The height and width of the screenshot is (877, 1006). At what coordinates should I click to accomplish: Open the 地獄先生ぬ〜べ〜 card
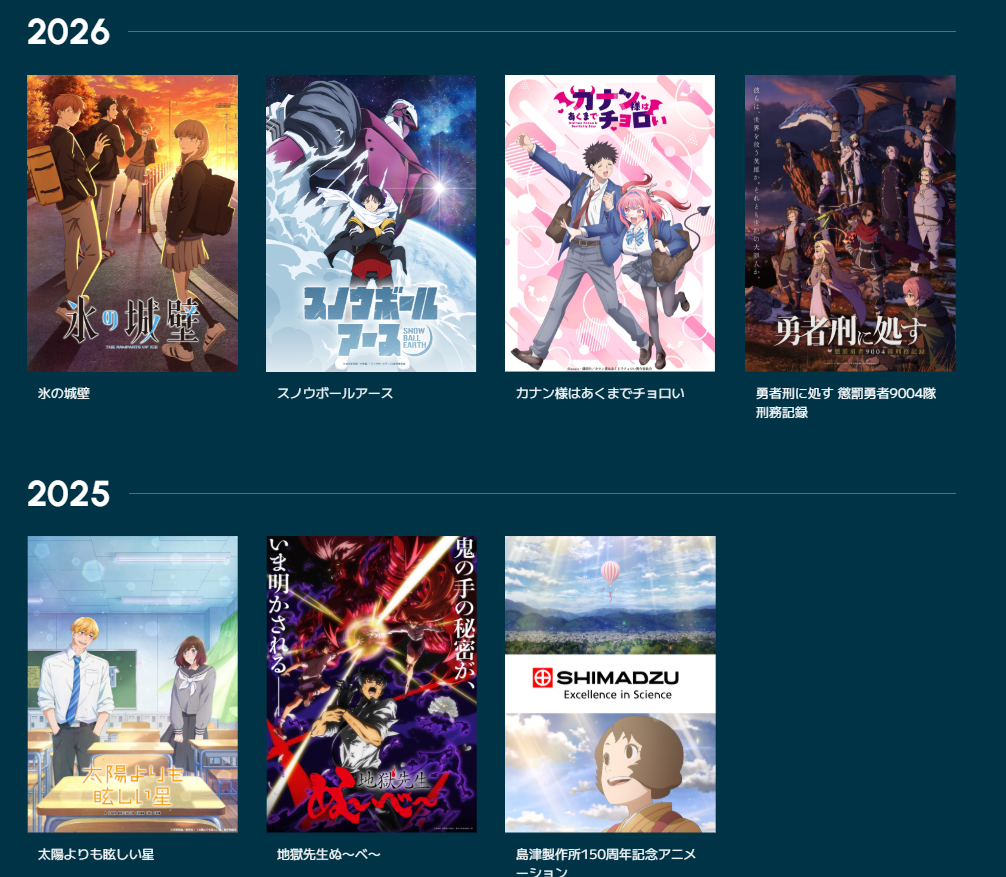click(x=371, y=684)
